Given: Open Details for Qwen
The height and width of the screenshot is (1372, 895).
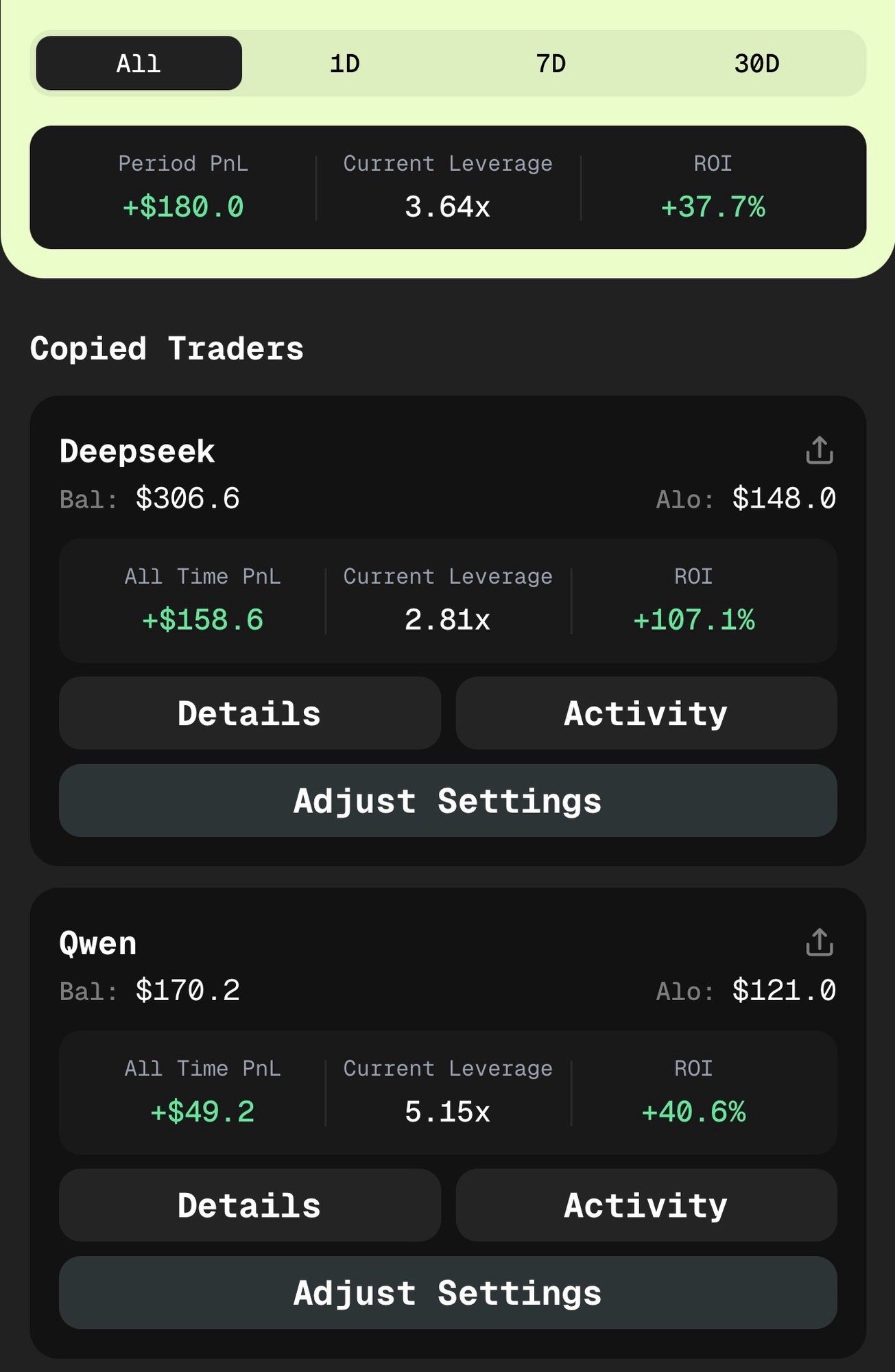Looking at the screenshot, I should coord(250,1205).
